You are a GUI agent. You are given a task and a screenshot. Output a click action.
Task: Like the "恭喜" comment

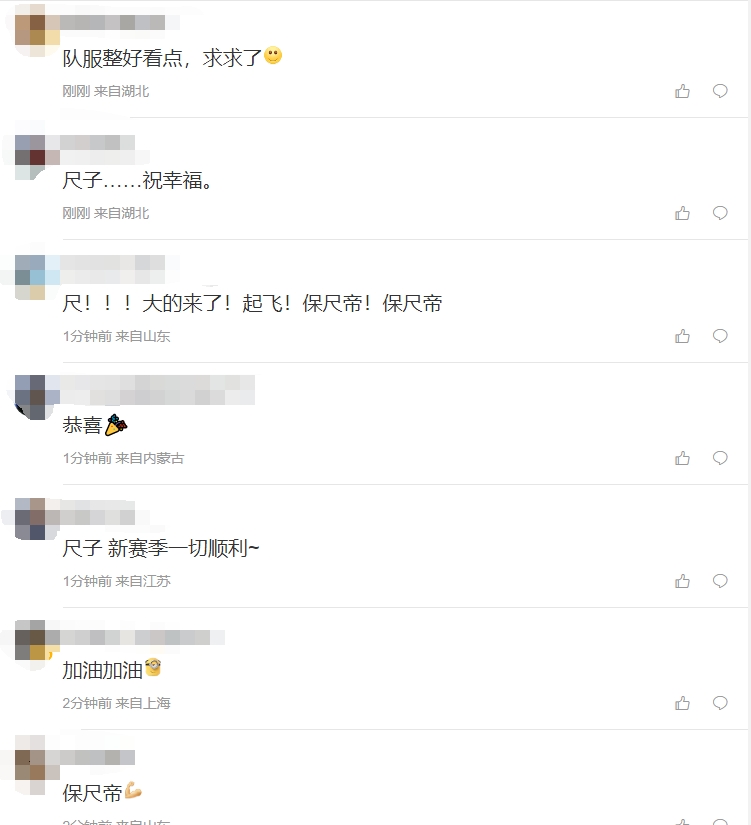[683, 458]
